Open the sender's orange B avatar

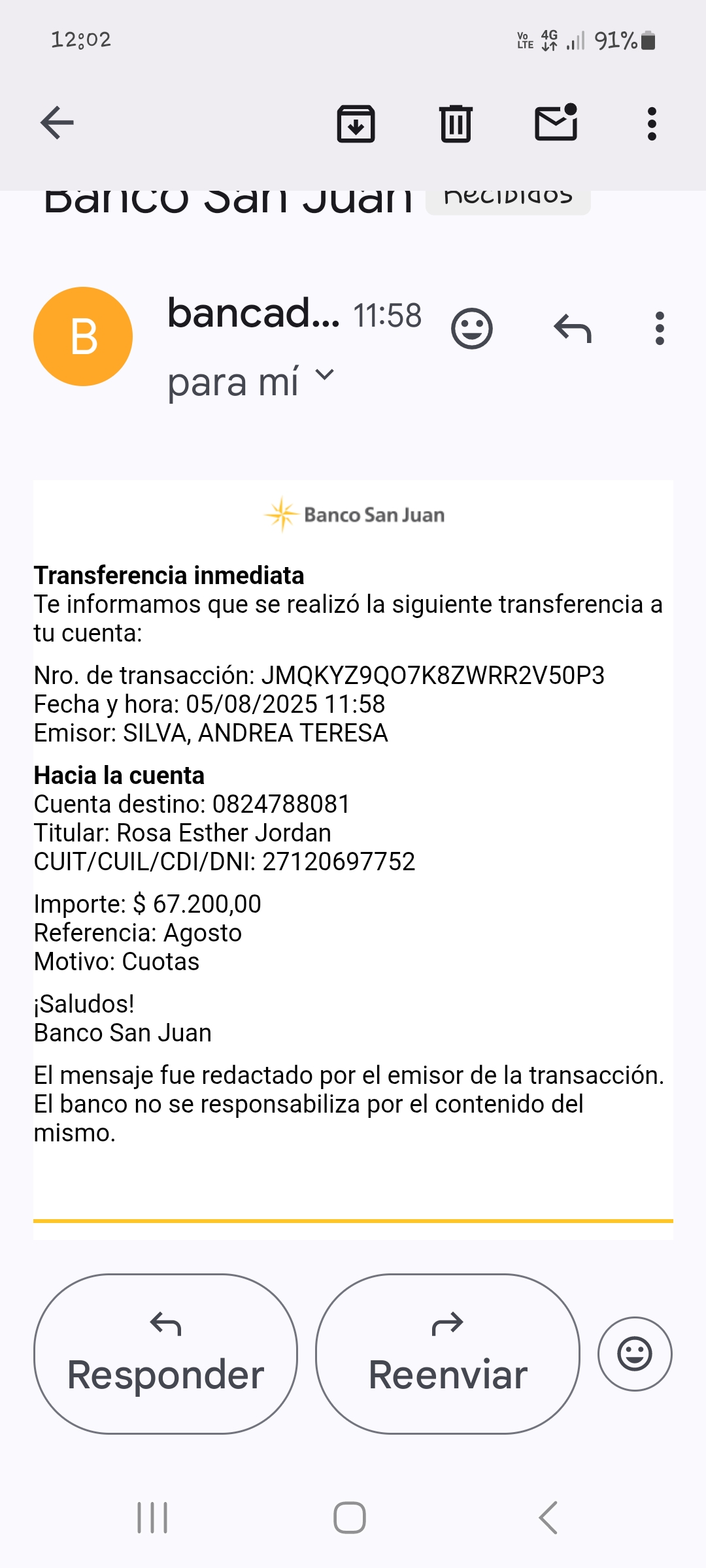tap(83, 336)
